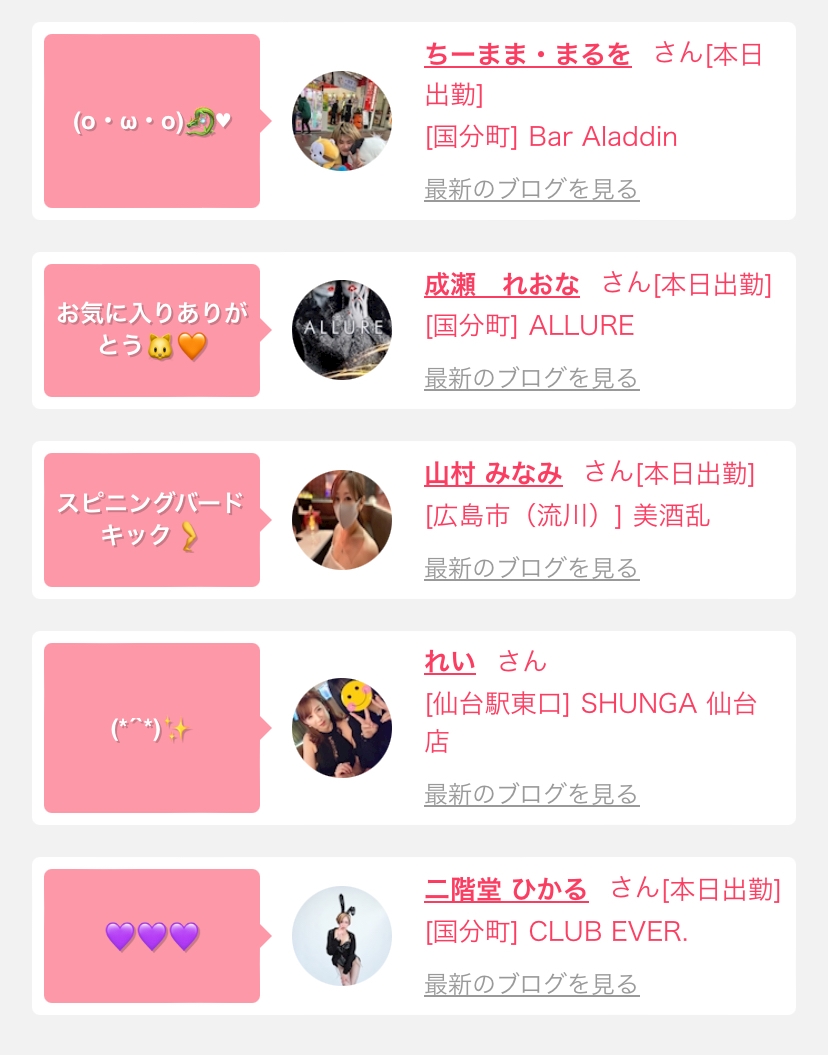Tap ちーまま・まるを profile photo

pyautogui.click(x=342, y=121)
